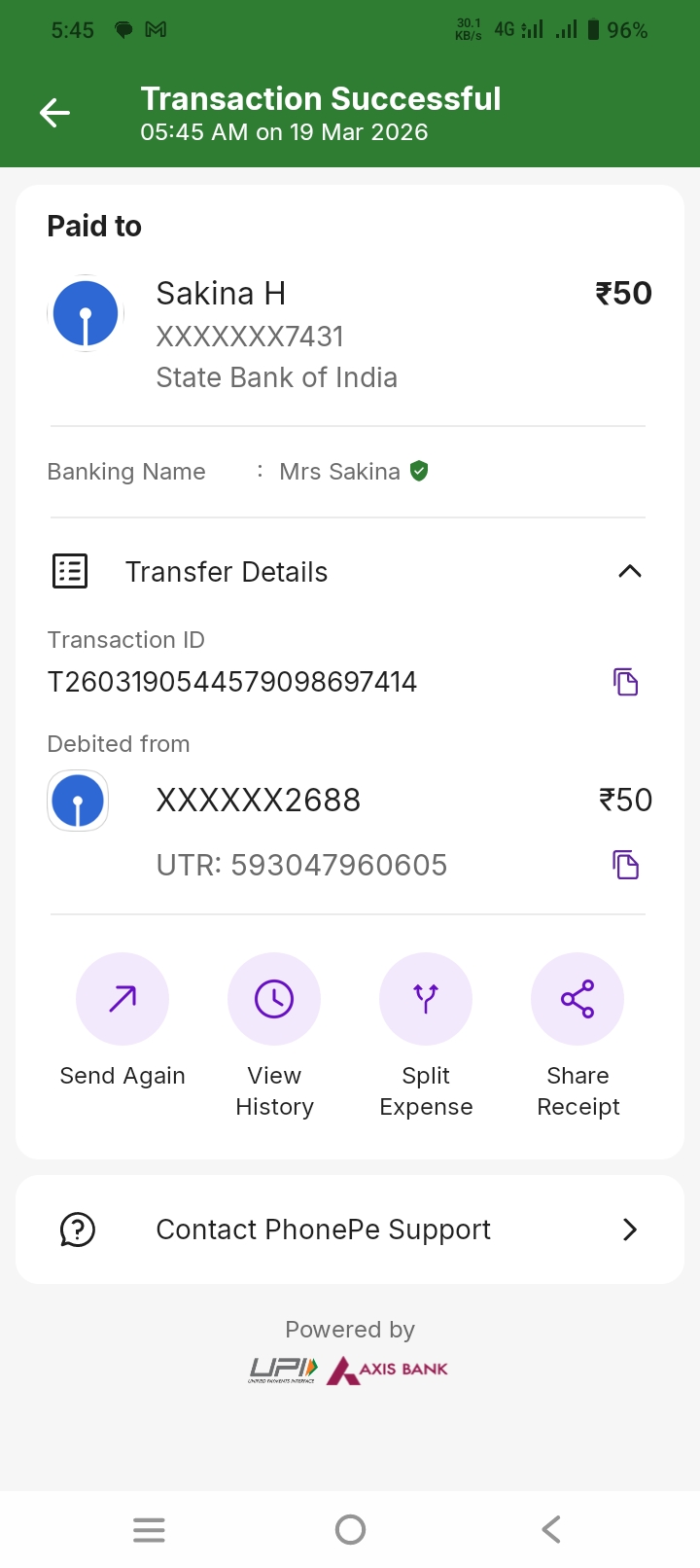
Task: Collapse the Transfer Details section
Action: 629,572
